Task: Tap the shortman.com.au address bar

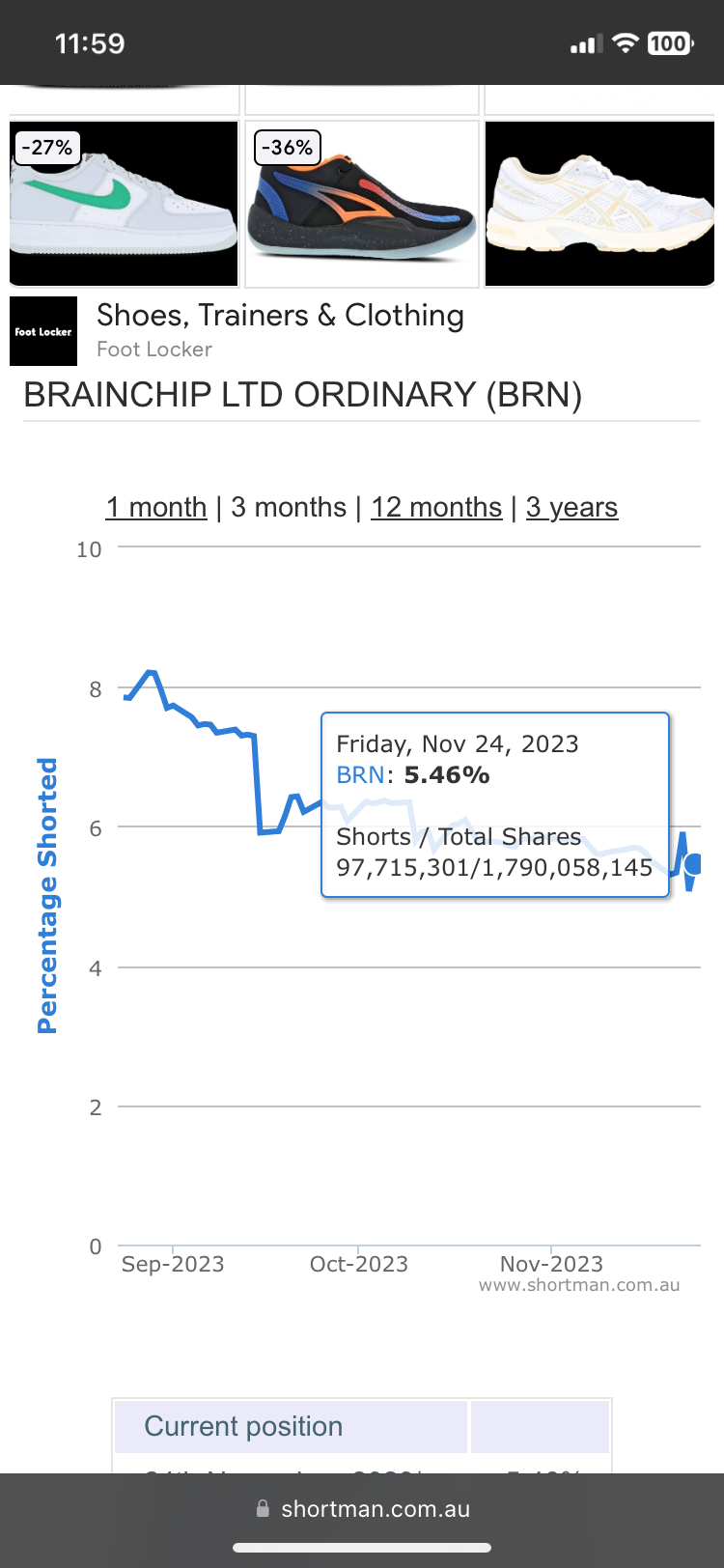Action: [x=362, y=1508]
